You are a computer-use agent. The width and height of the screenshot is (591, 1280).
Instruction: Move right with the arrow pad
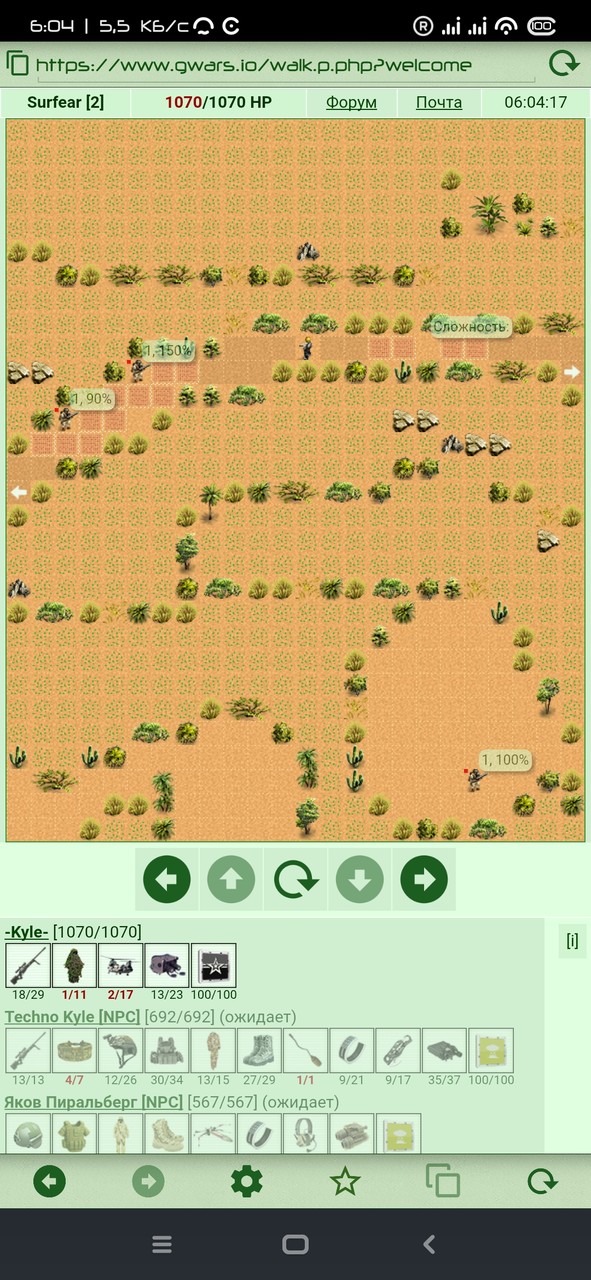[x=424, y=880]
